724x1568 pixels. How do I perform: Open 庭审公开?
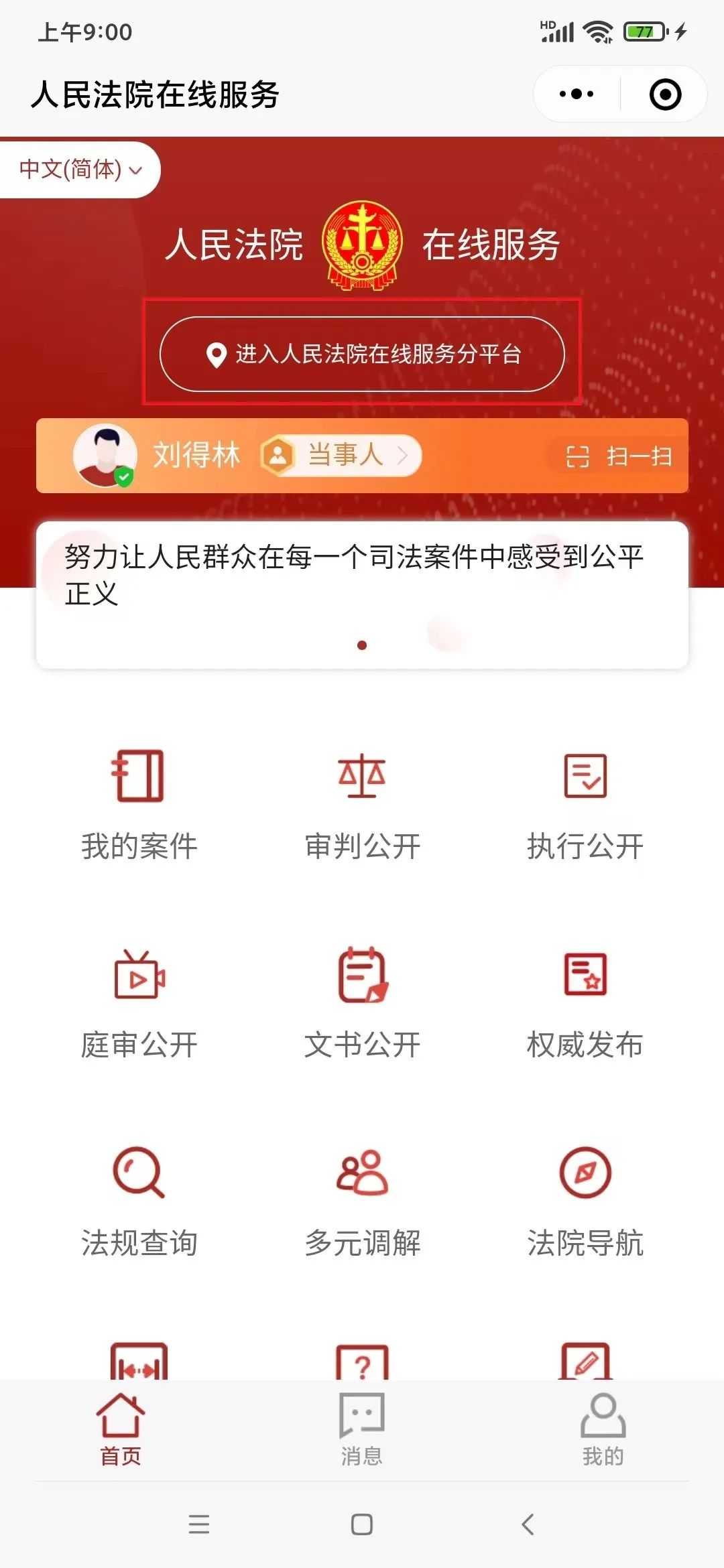click(x=139, y=1003)
